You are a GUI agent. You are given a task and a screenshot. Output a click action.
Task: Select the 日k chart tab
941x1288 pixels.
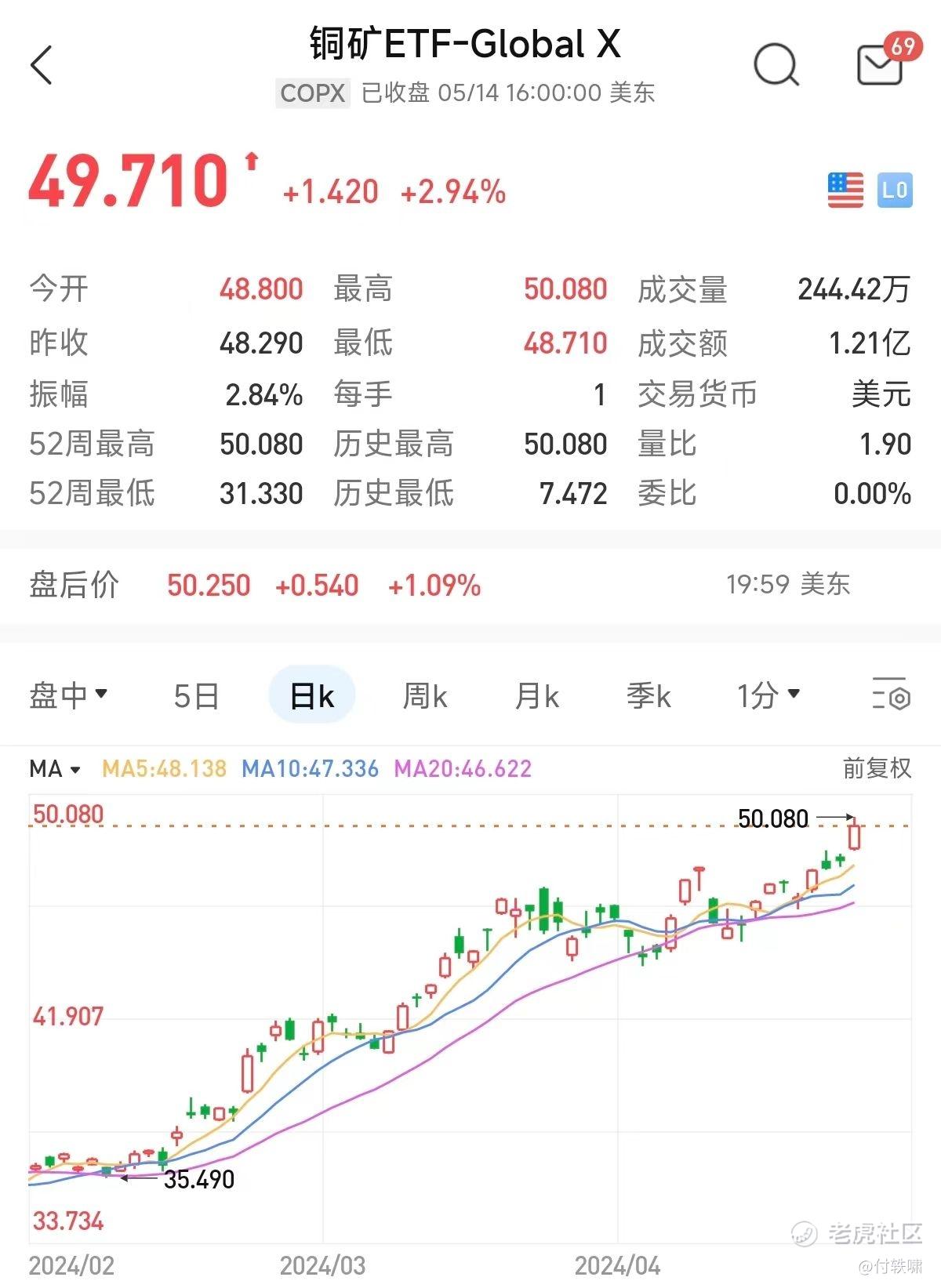point(311,695)
